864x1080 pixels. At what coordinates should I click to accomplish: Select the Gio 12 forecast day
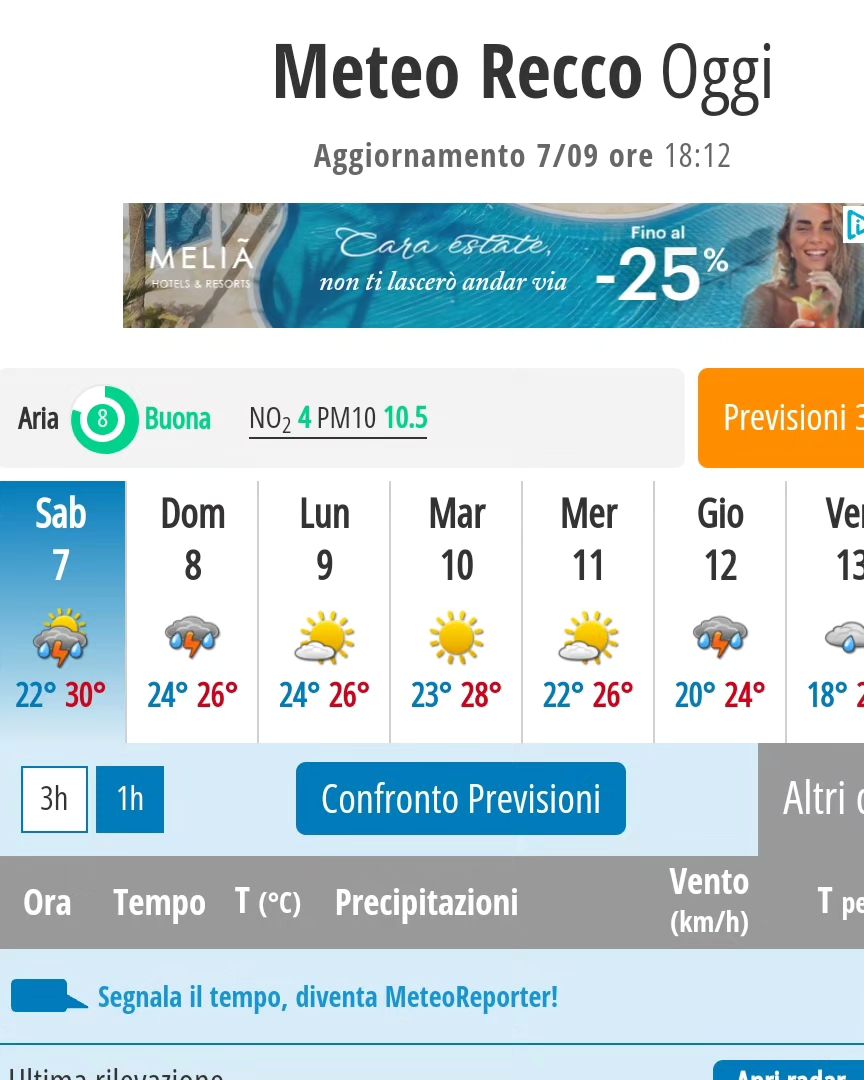click(720, 611)
